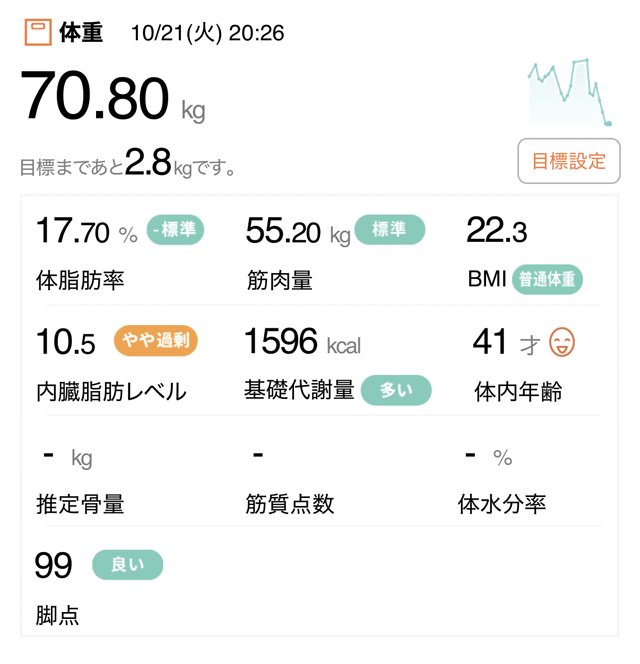This screenshot has width=640, height=664.
Task: Open the weight trend mini graph
Action: click(569, 92)
